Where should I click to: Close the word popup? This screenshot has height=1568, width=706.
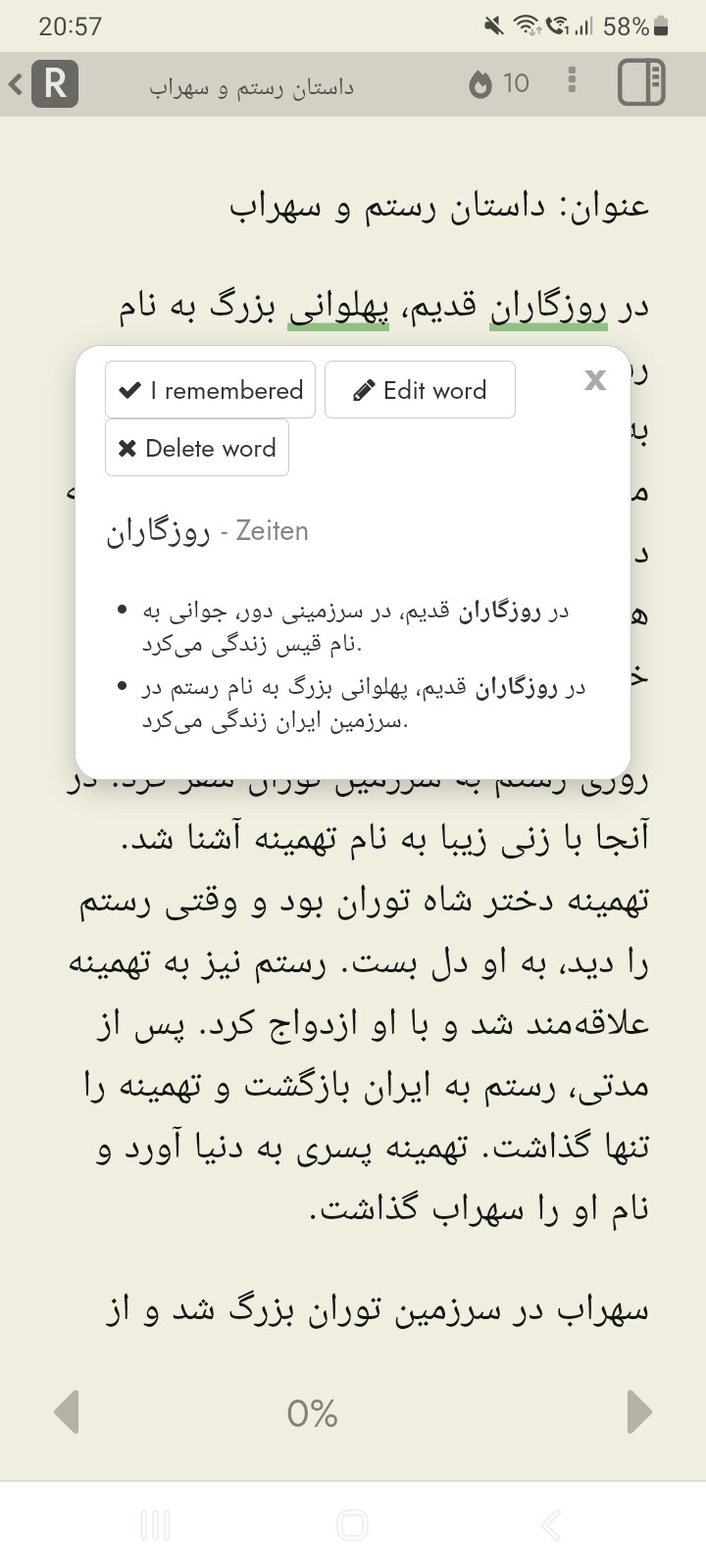pyautogui.click(x=594, y=380)
